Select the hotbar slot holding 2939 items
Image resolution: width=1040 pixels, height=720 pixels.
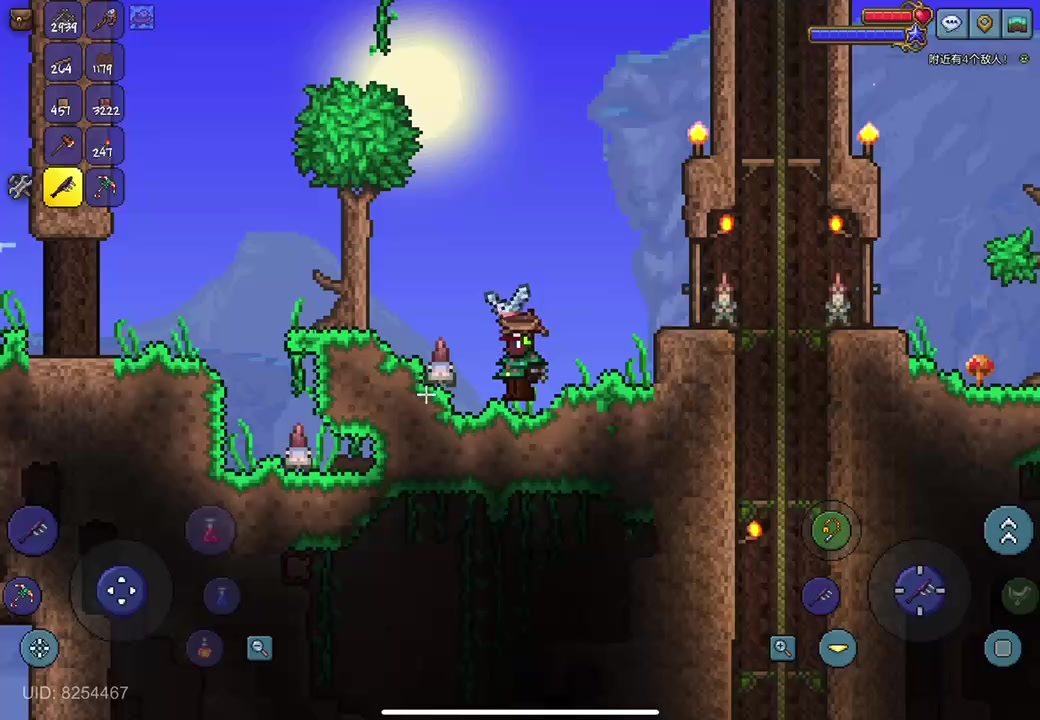[63, 21]
